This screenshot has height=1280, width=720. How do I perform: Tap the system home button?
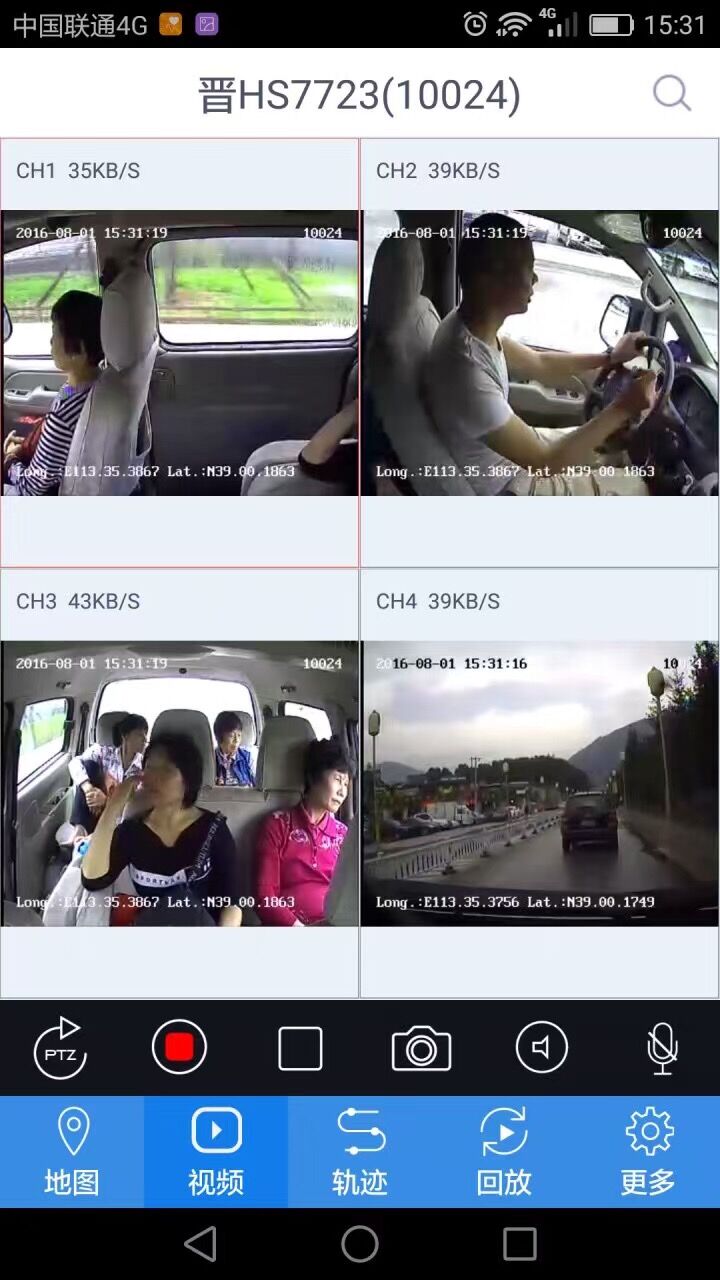(x=360, y=1244)
